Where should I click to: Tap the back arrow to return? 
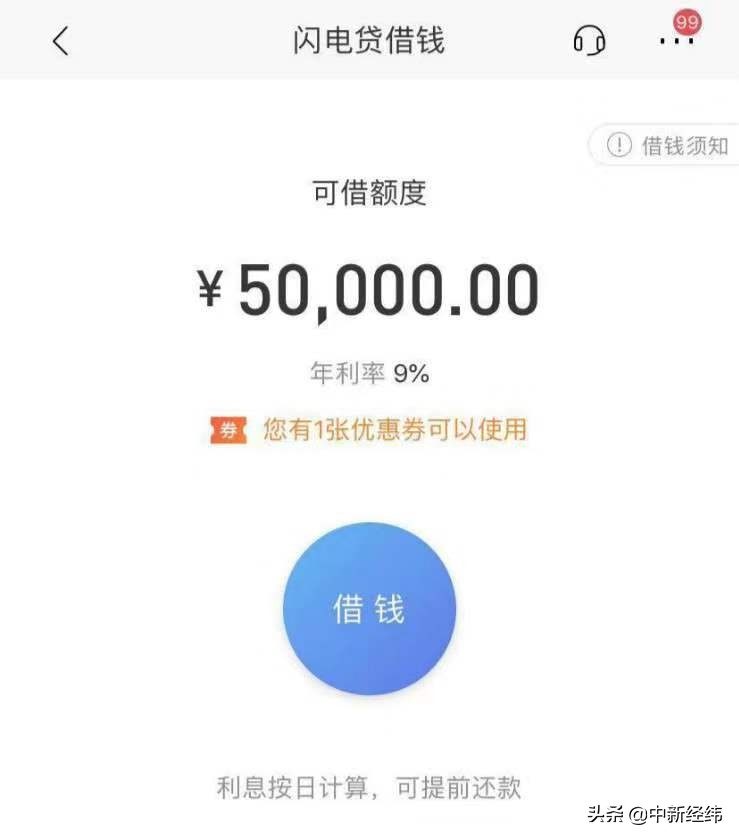tap(60, 41)
